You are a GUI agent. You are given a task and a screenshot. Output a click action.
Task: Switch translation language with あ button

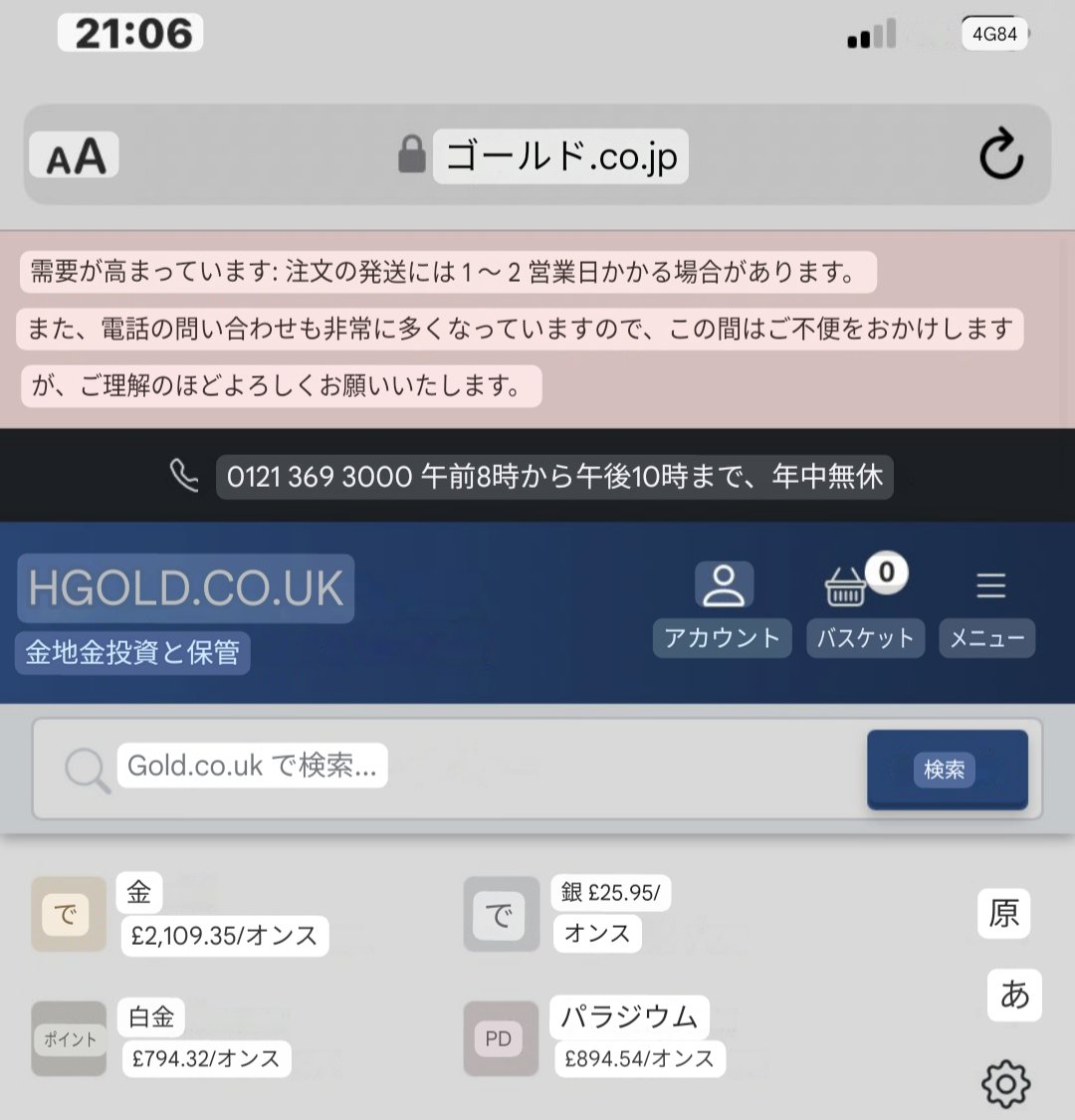point(1013,995)
